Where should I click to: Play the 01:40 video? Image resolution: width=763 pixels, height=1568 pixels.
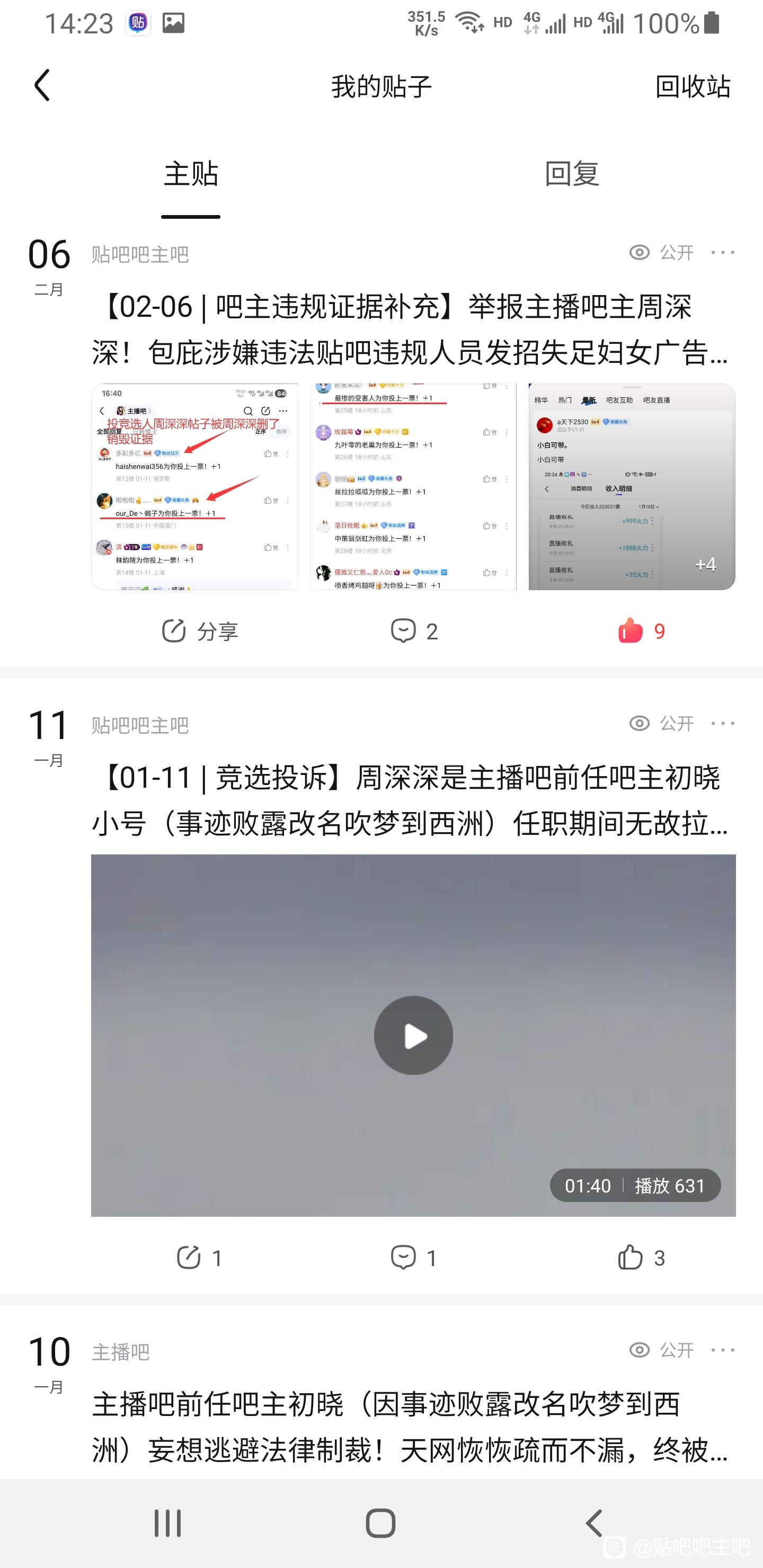(x=413, y=1035)
